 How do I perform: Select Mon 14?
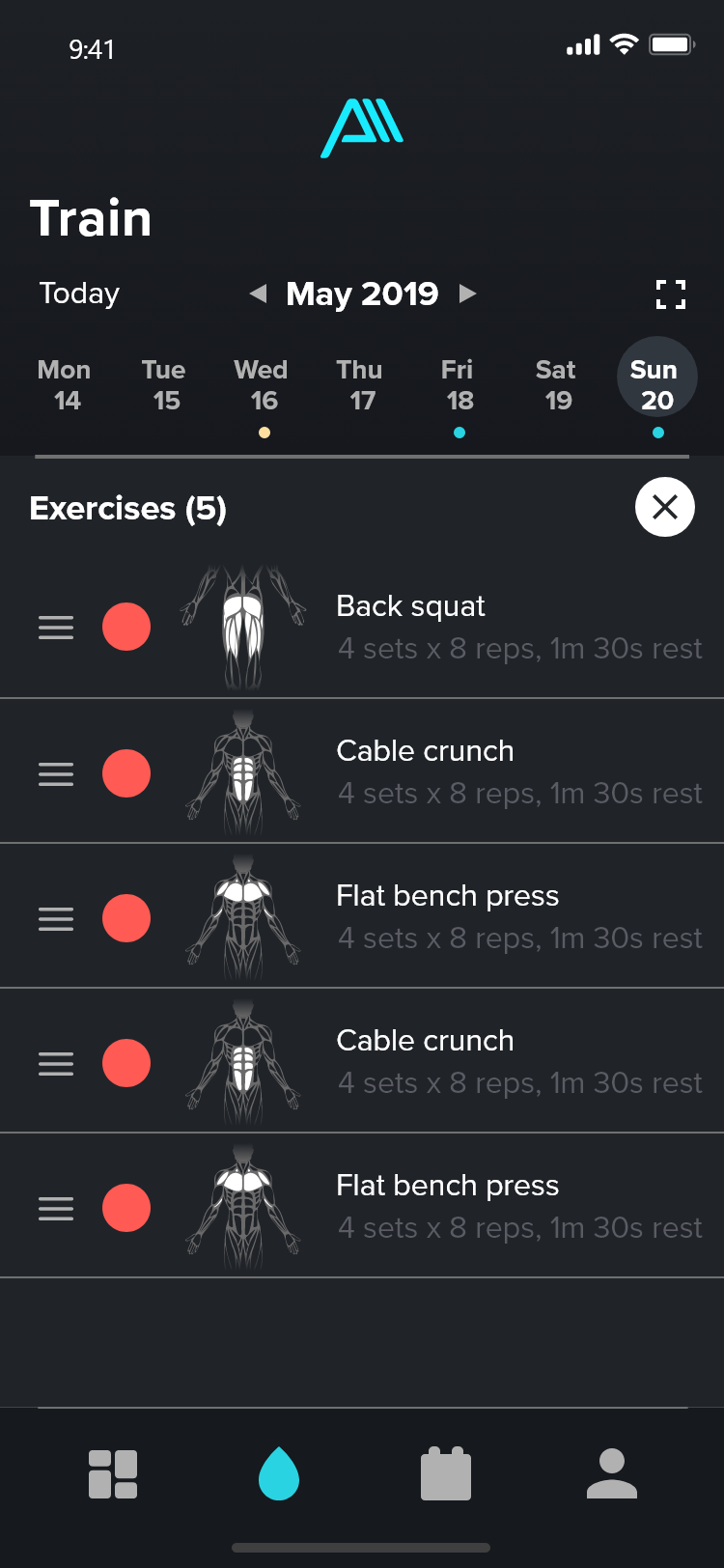coord(65,385)
